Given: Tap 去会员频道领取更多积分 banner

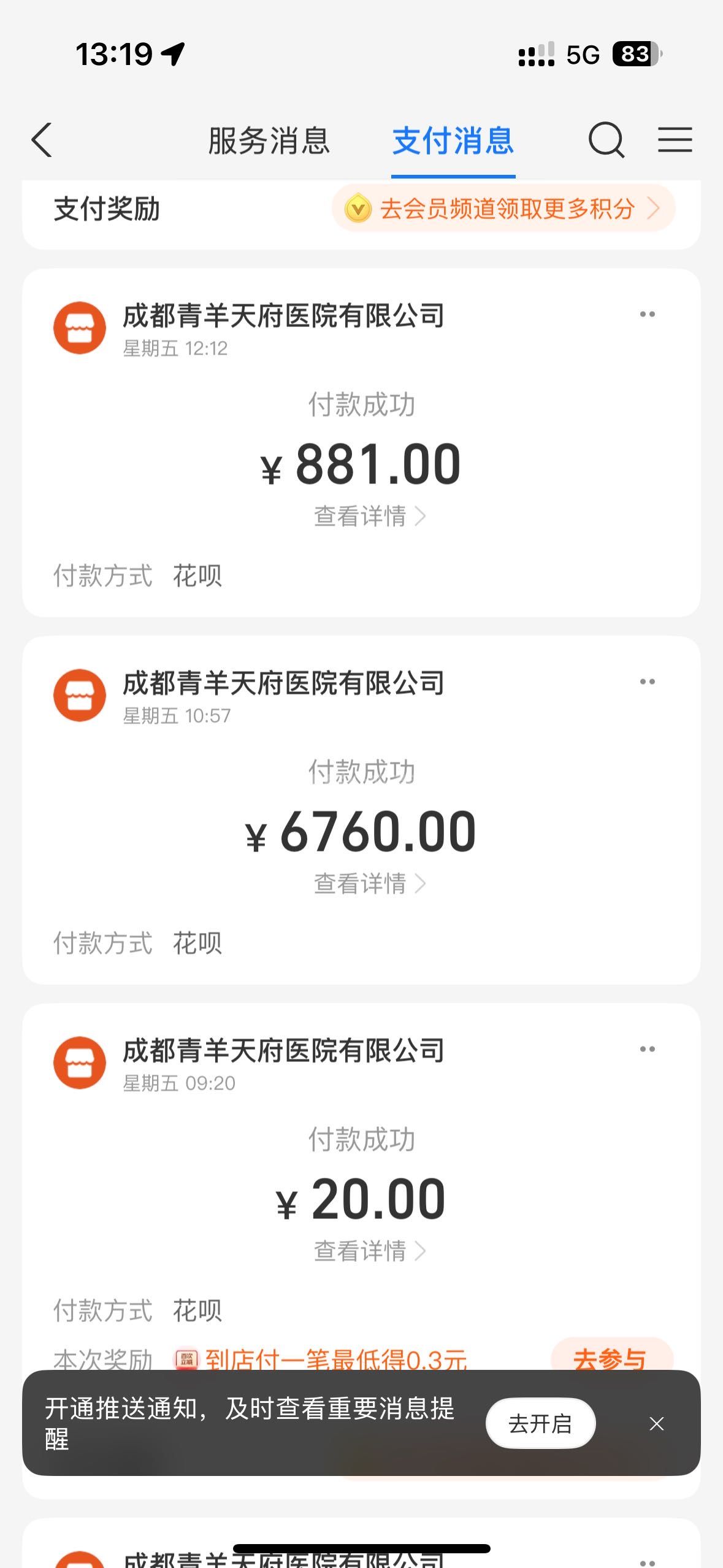Looking at the screenshot, I should tap(503, 209).
